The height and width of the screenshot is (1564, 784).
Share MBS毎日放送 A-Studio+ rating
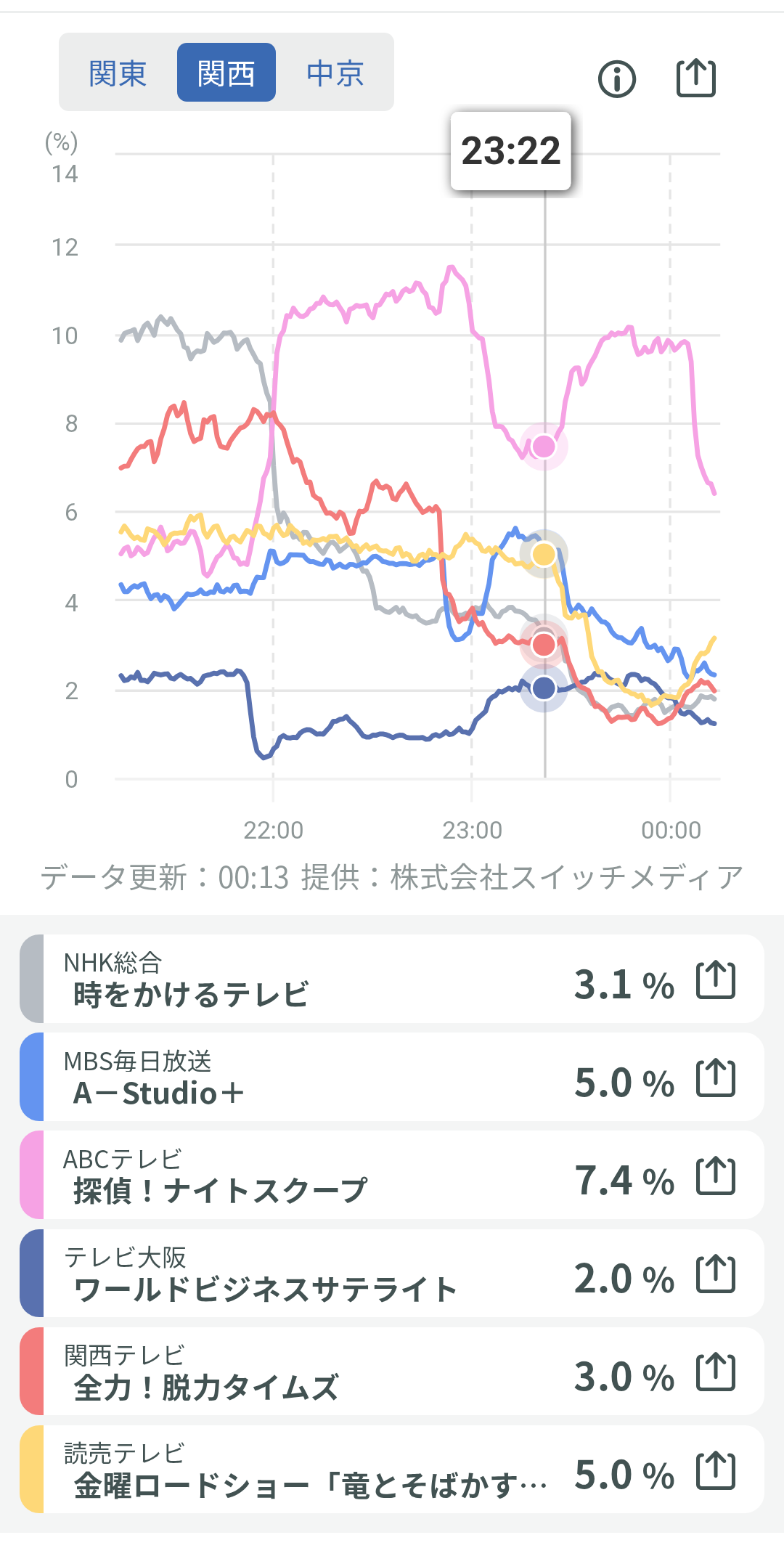[716, 1078]
